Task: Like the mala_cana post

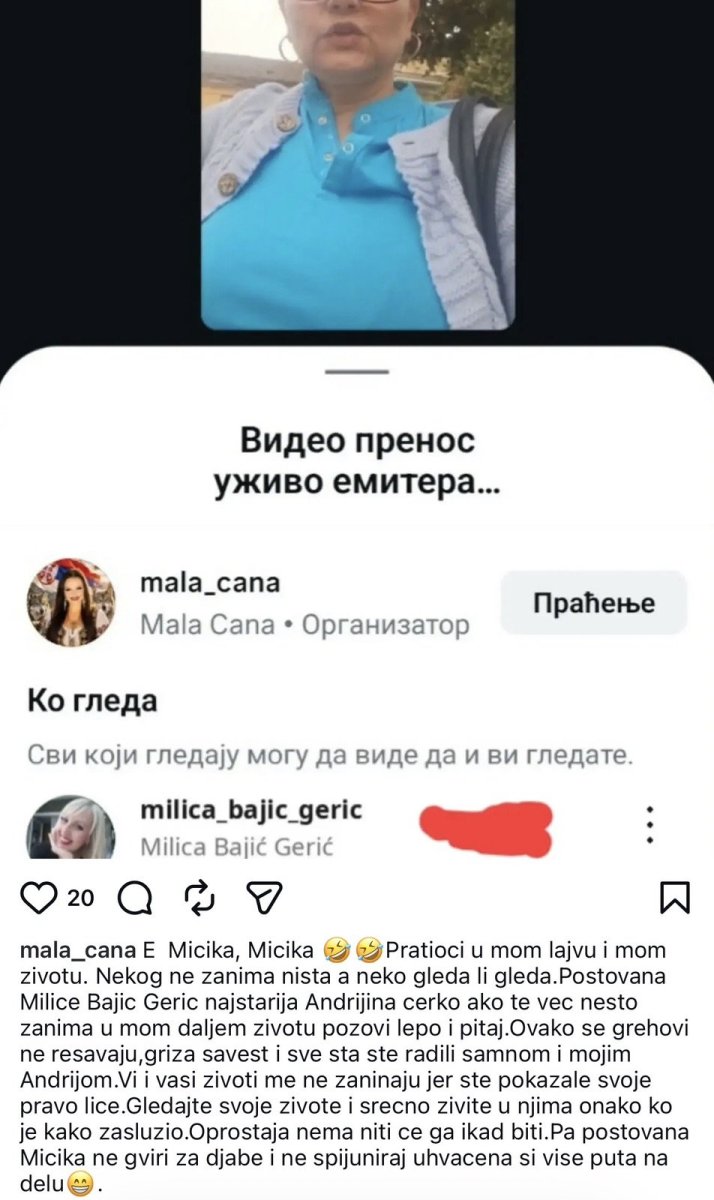Action: 39,897
